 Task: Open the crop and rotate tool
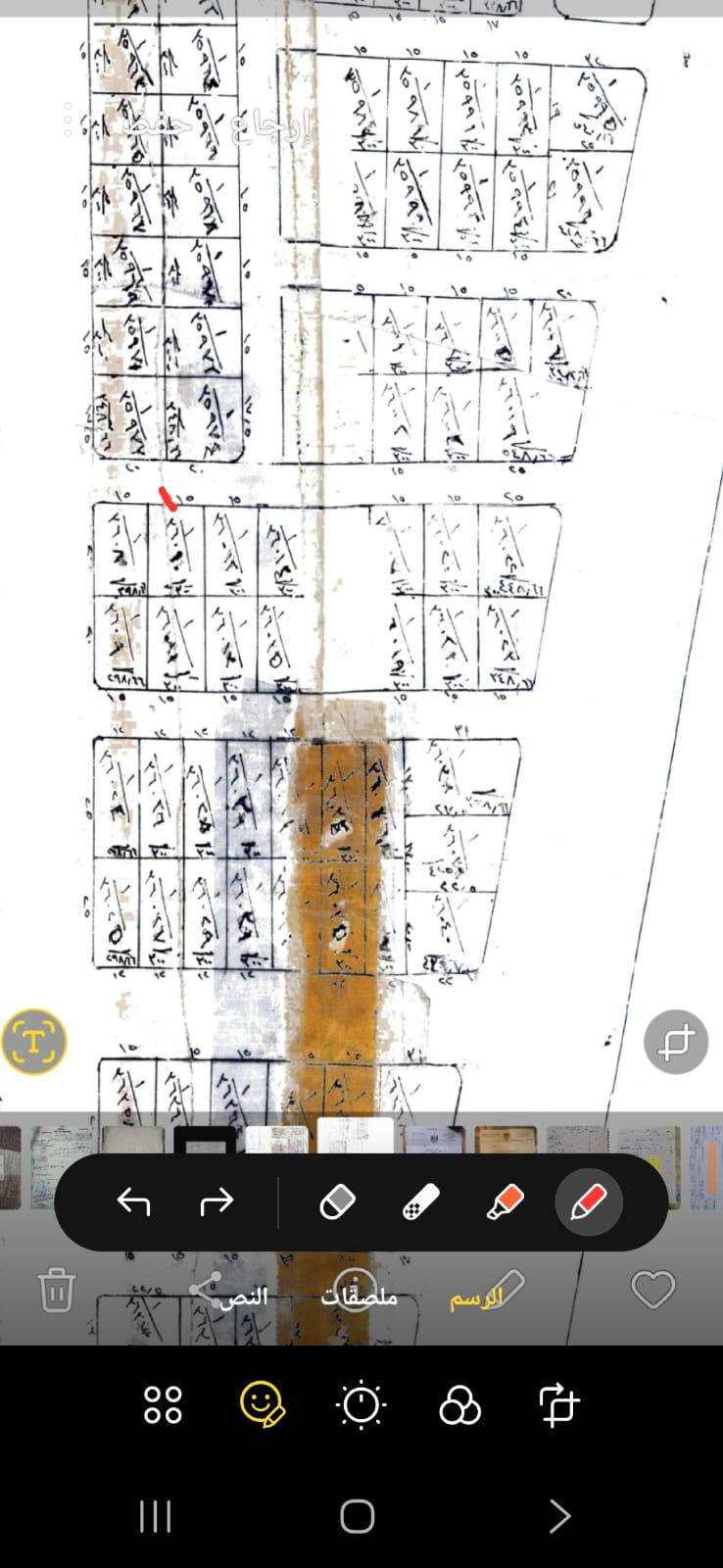[x=559, y=1405]
